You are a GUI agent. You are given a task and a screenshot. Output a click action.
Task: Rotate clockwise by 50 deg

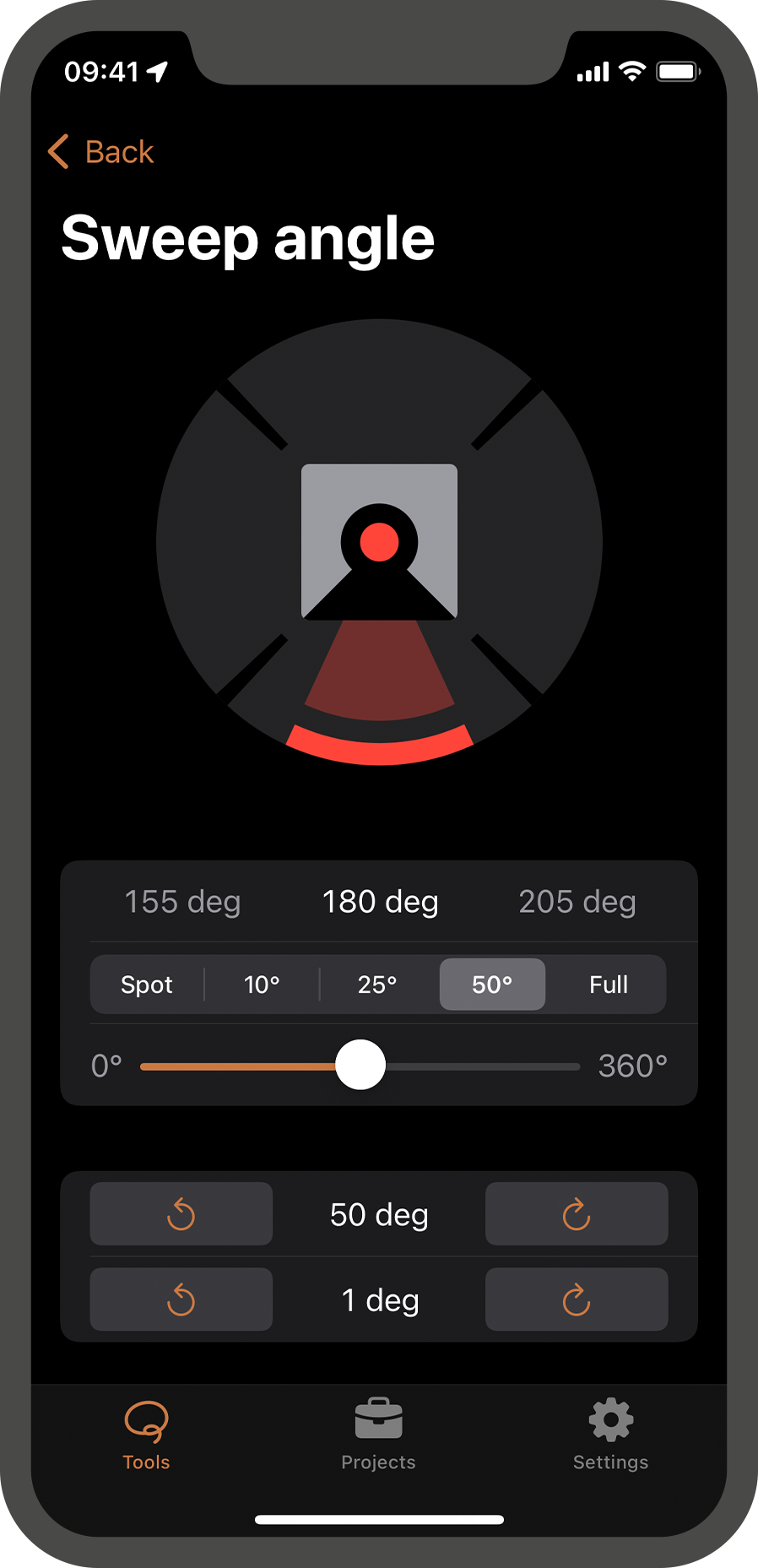(x=577, y=1214)
